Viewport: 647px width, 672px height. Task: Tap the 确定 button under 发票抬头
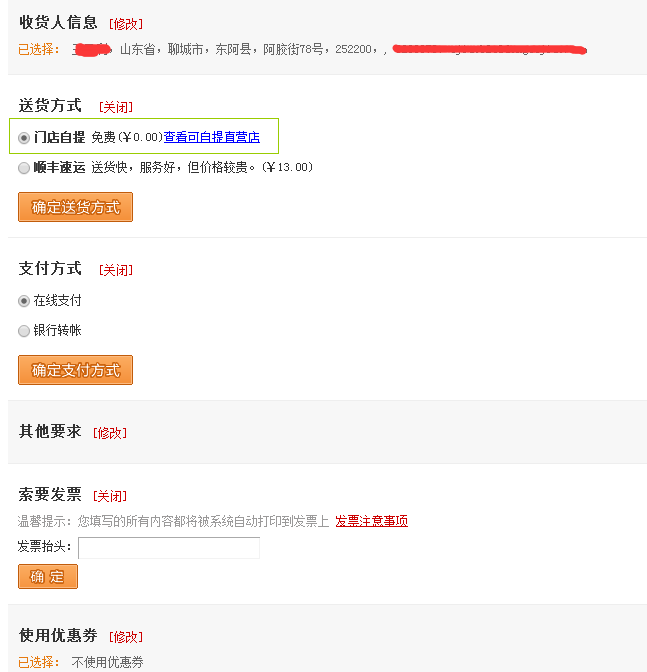[x=47, y=577]
